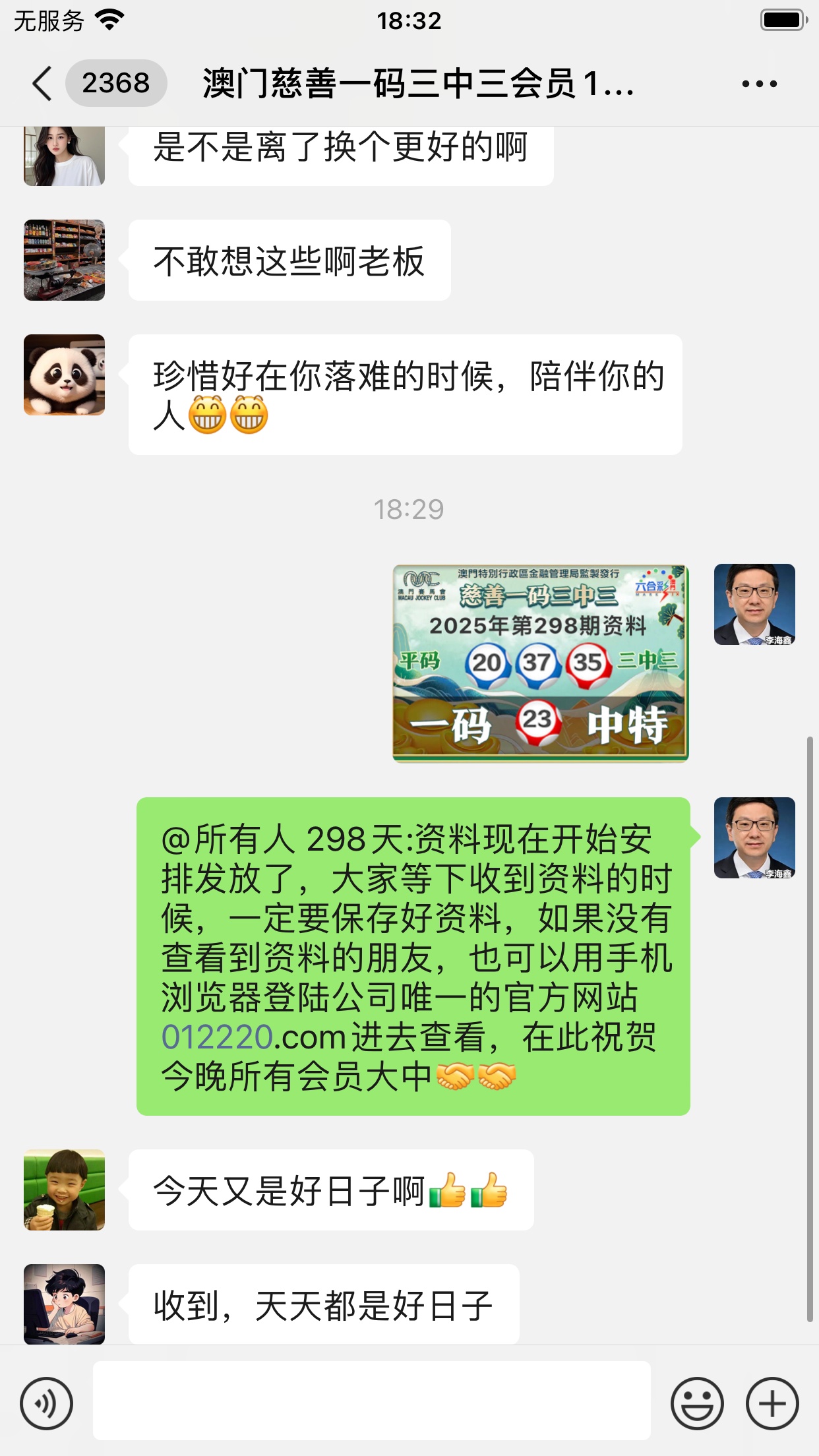Open the plus attachment menu
The image size is (819, 1456).
772,1403
